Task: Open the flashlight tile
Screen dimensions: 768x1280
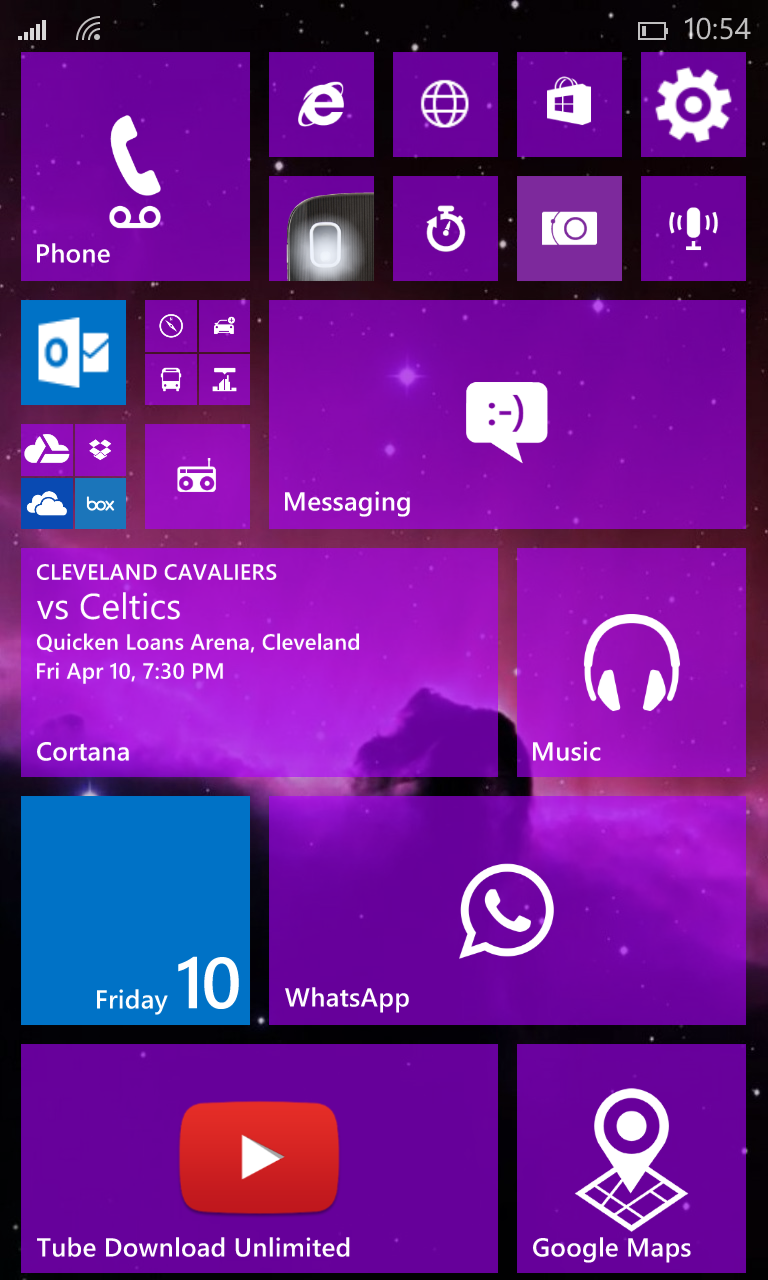Action: pos(321,228)
